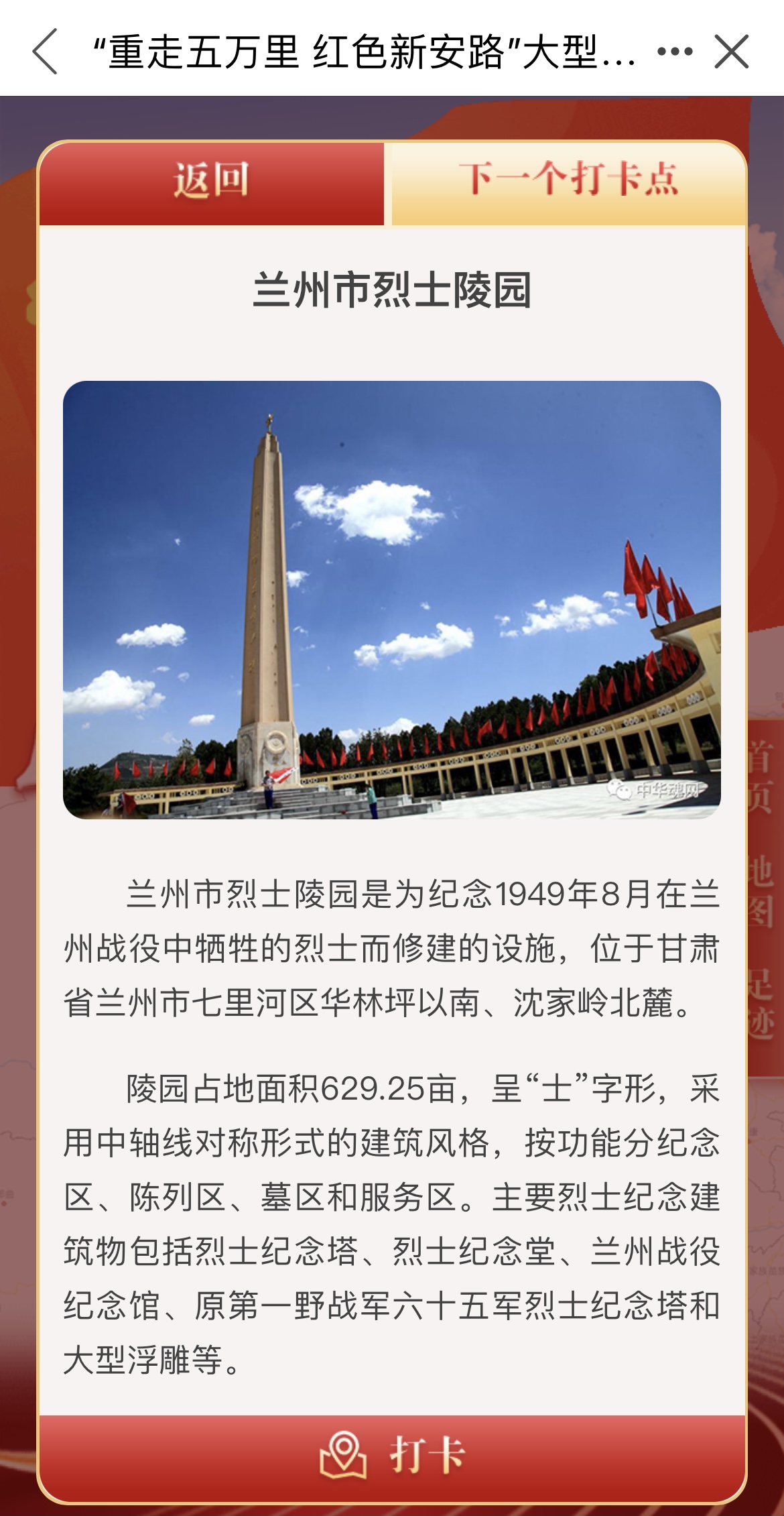The image size is (784, 1516).
Task: Close the page with the X icon
Action: click(x=732, y=52)
